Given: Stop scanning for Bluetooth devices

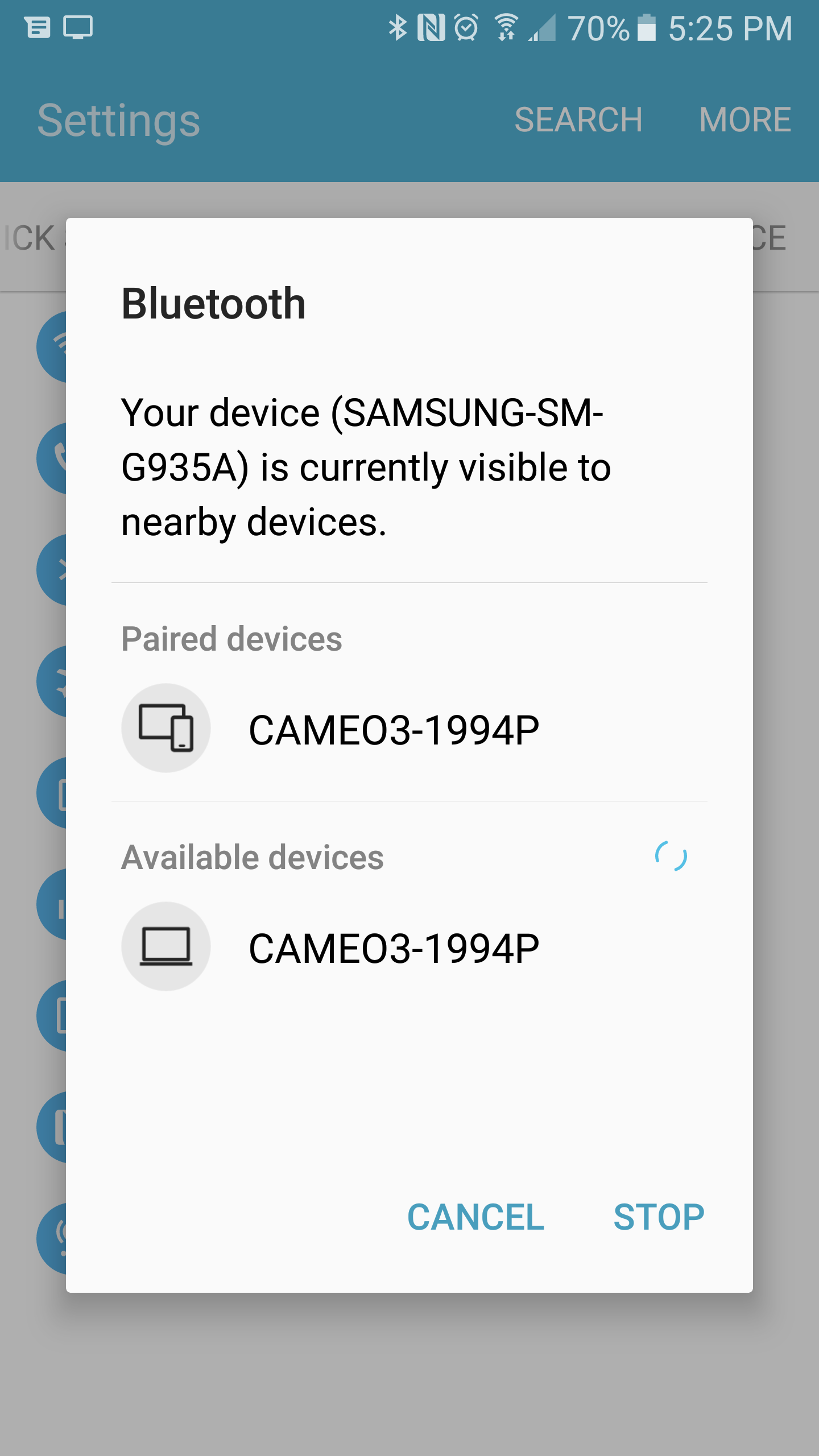Looking at the screenshot, I should click(659, 1217).
